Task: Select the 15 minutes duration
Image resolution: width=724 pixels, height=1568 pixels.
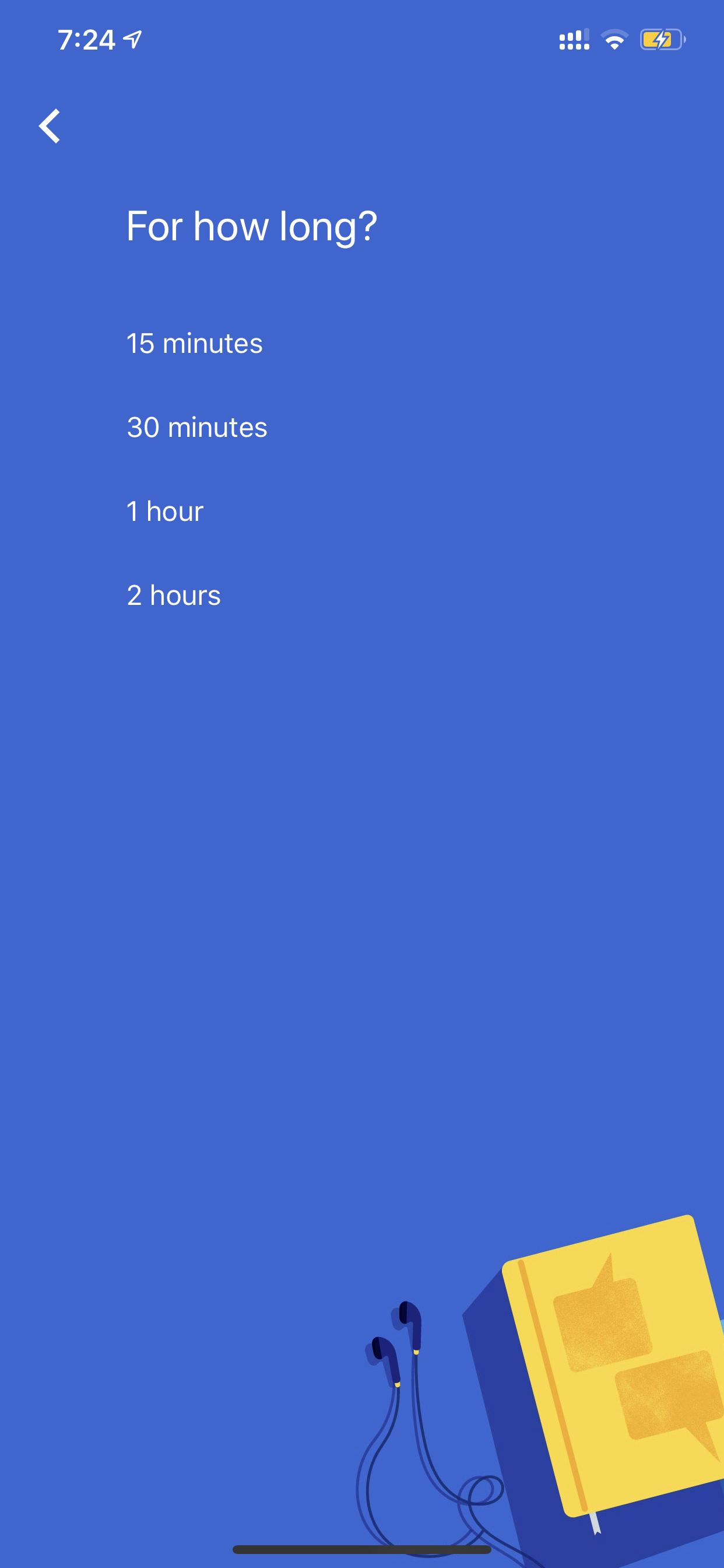Action: (x=195, y=344)
